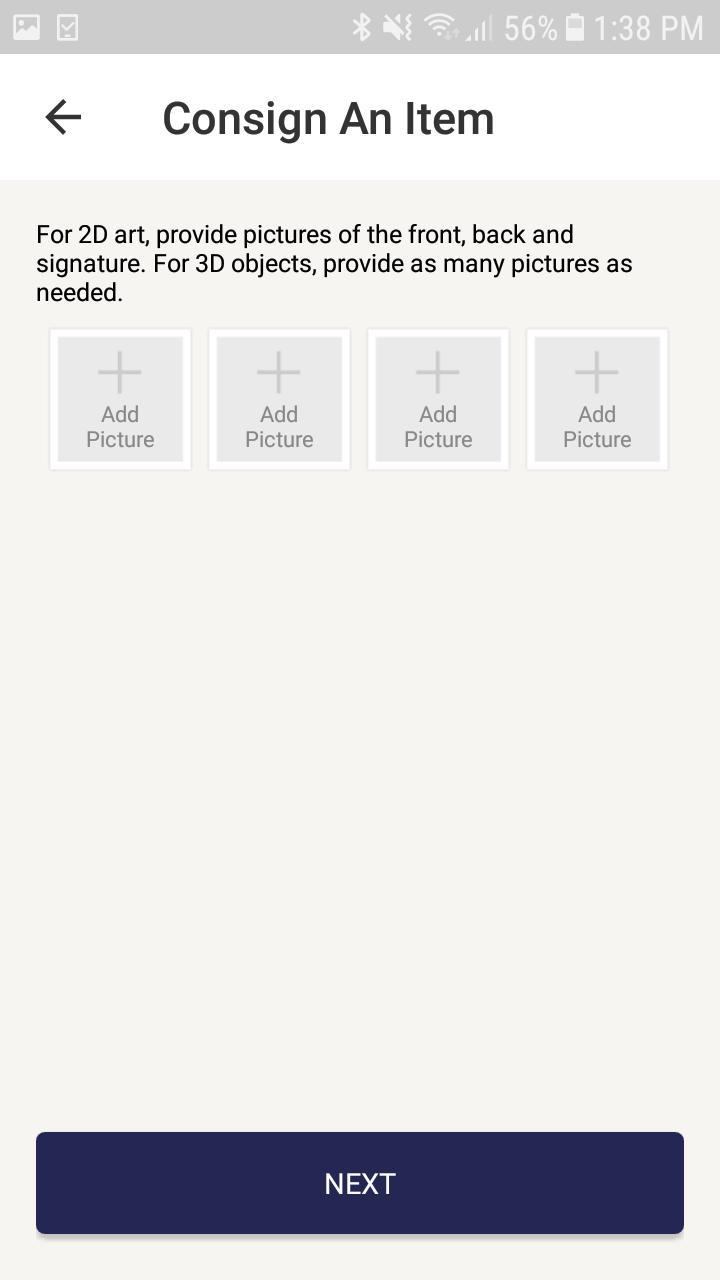
Task: Tap the second Add Picture tile
Action: 279,399
